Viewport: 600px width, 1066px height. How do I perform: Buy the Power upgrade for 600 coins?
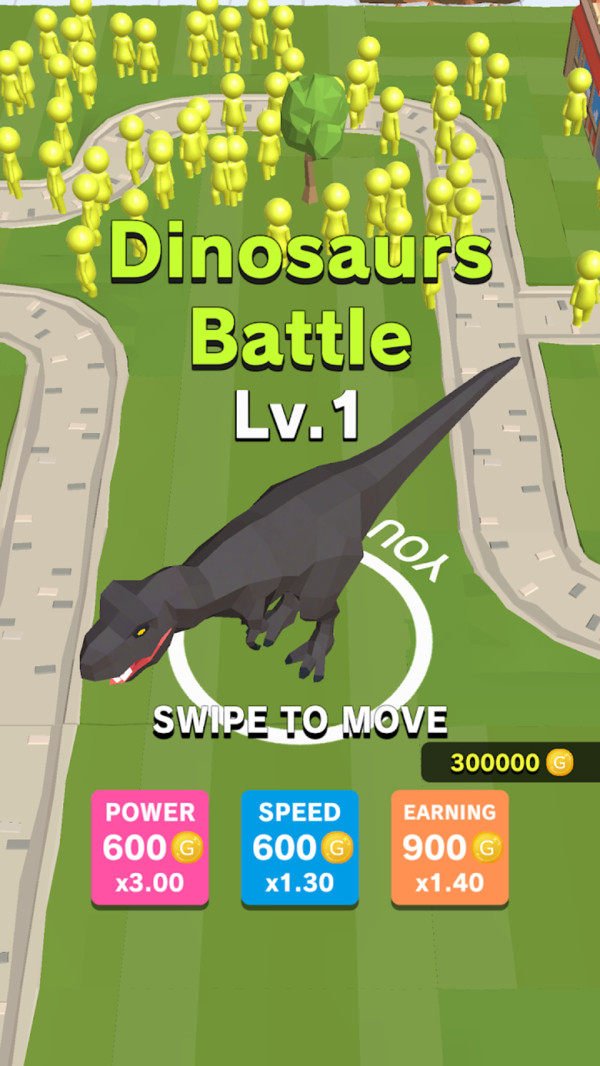tap(150, 847)
